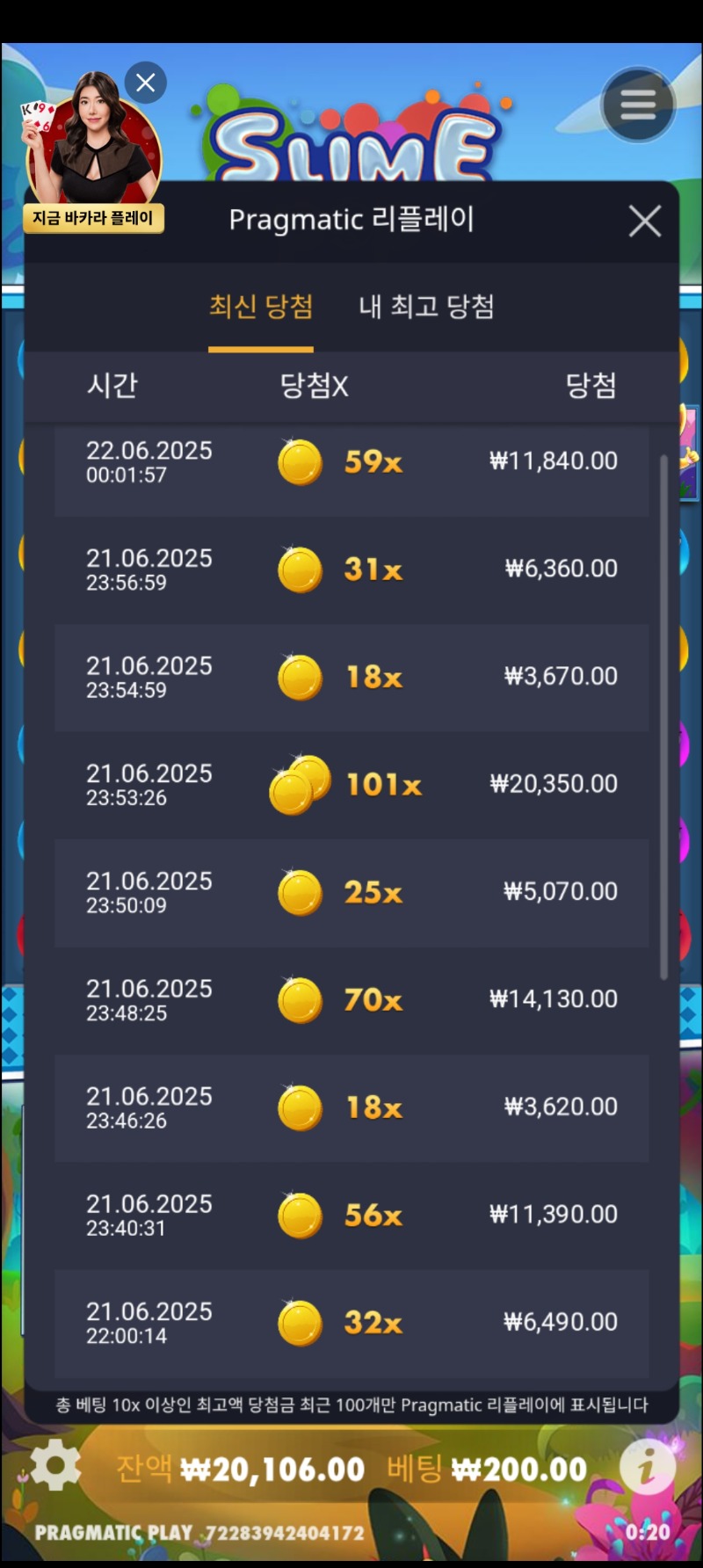Open the 지금 바카라 플레이 promo
Screen dimensions: 703x1568
pos(93,217)
